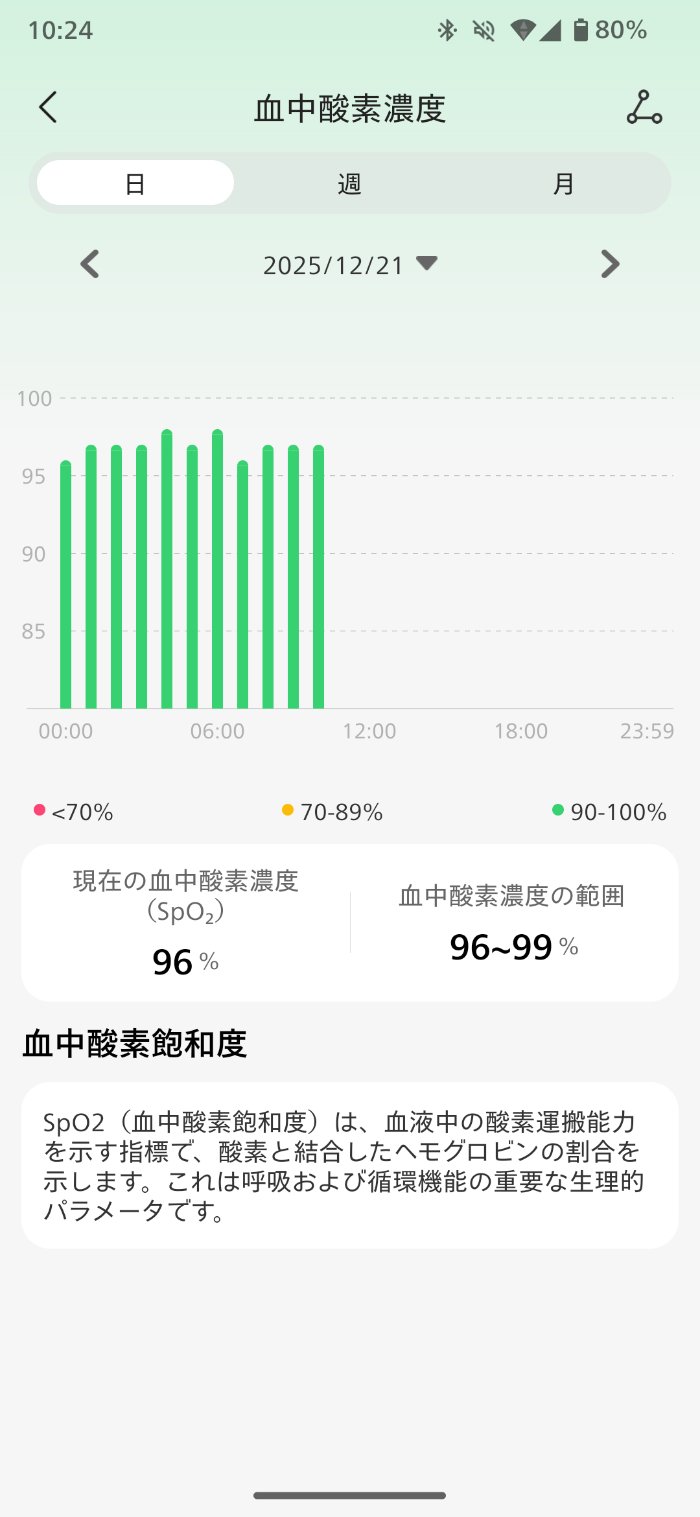
Task: Switch to the 月 tab
Action: [x=563, y=183]
